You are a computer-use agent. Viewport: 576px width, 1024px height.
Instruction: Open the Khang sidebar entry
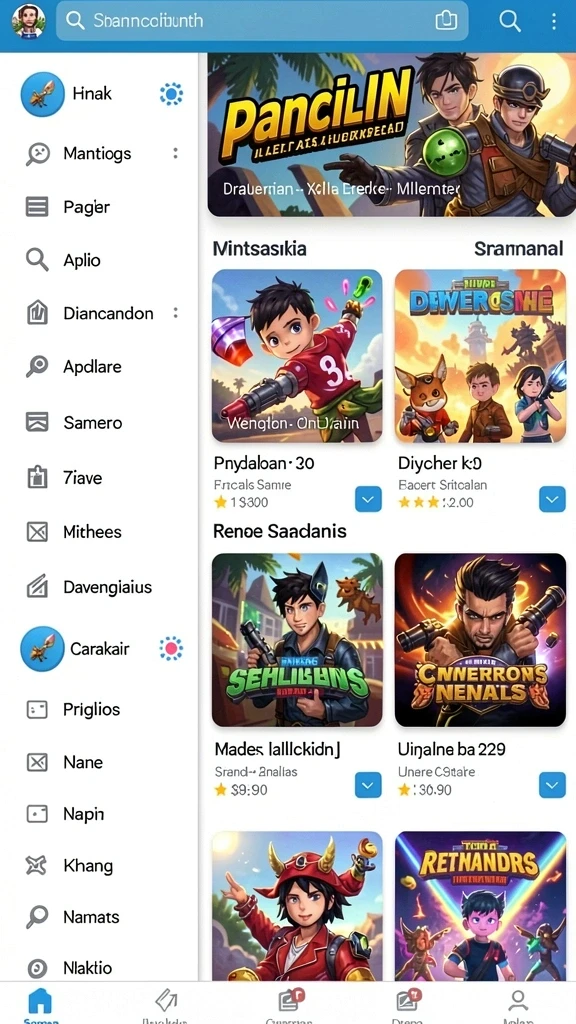(x=99, y=866)
